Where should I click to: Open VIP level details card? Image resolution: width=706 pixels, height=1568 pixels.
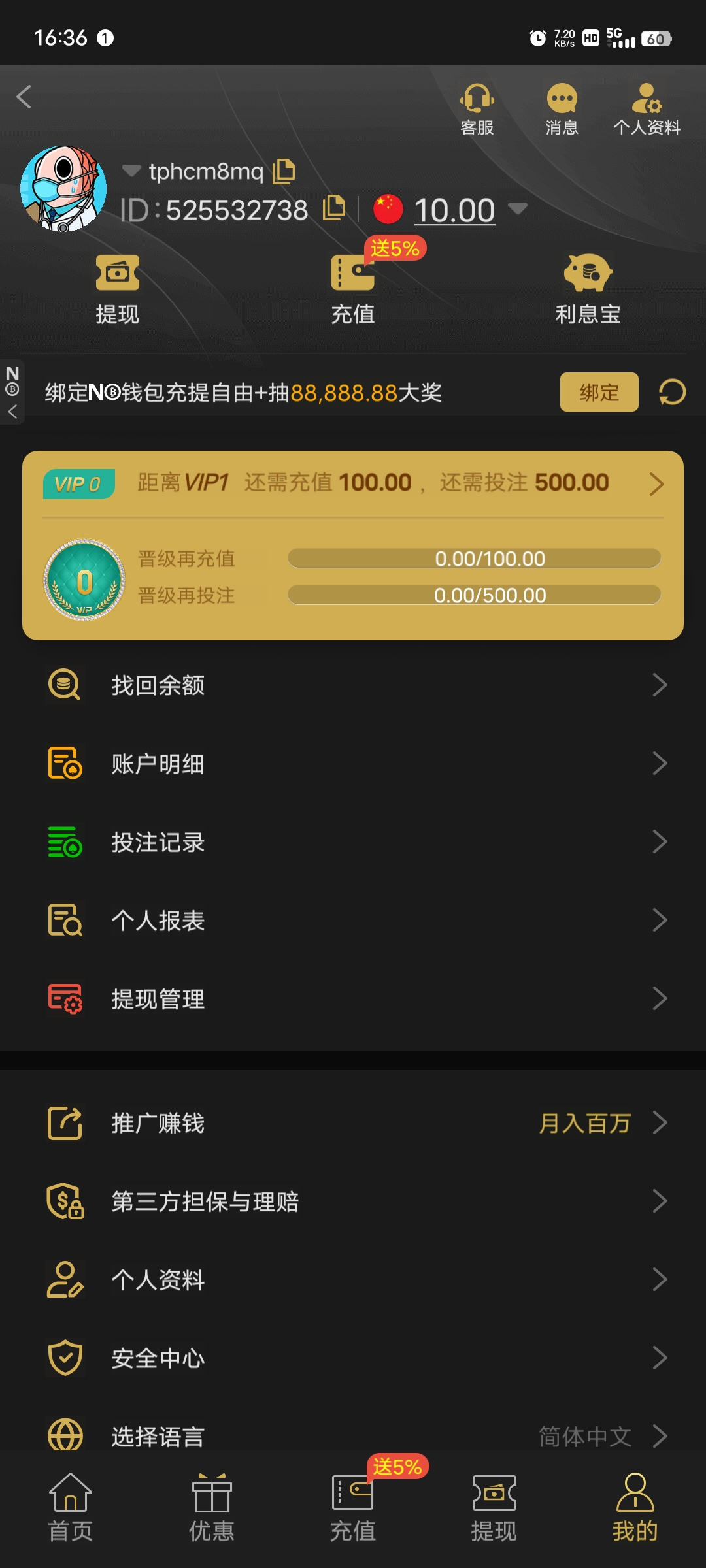coord(656,484)
